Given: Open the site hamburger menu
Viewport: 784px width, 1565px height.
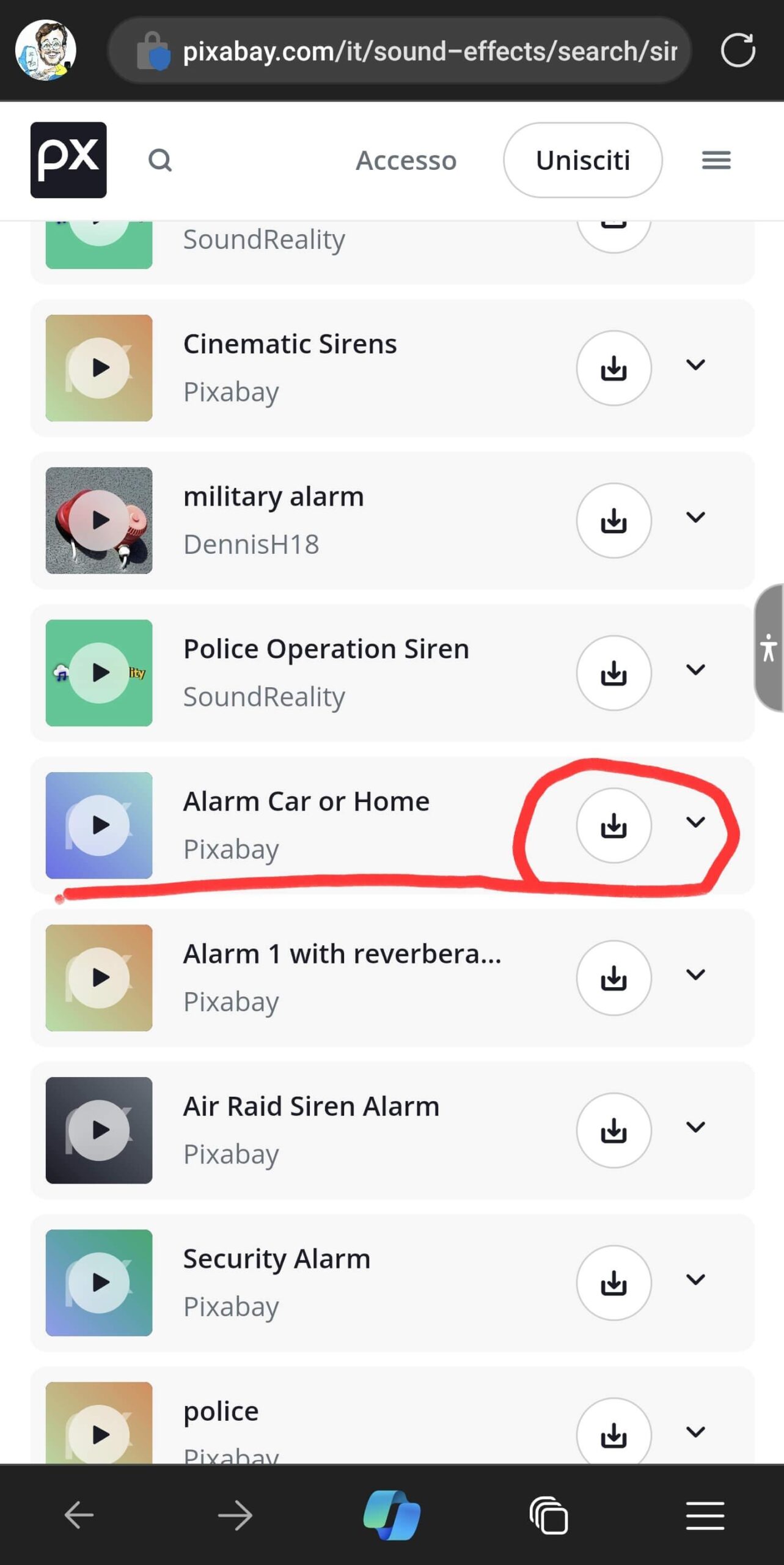Looking at the screenshot, I should [716, 160].
